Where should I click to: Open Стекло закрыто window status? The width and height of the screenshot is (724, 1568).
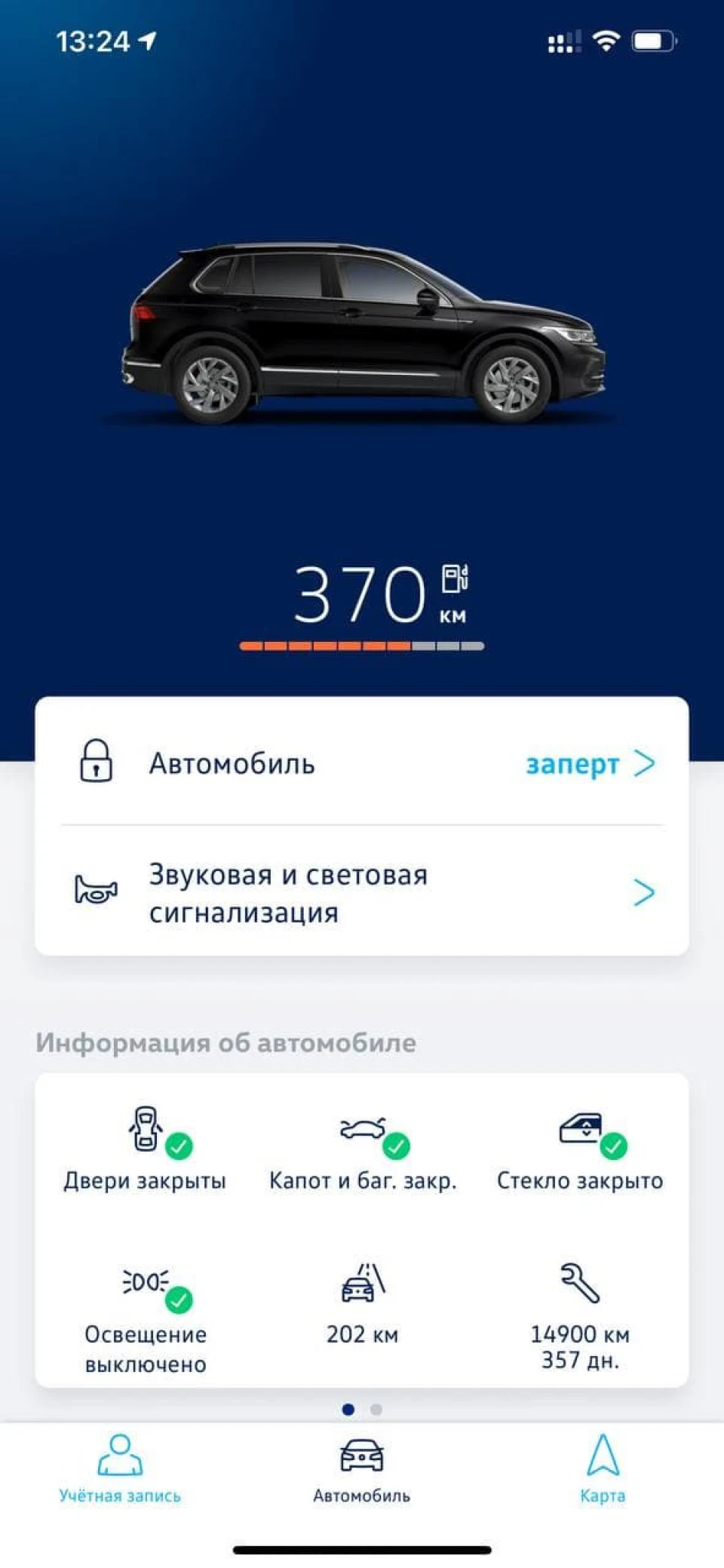[x=580, y=1149]
